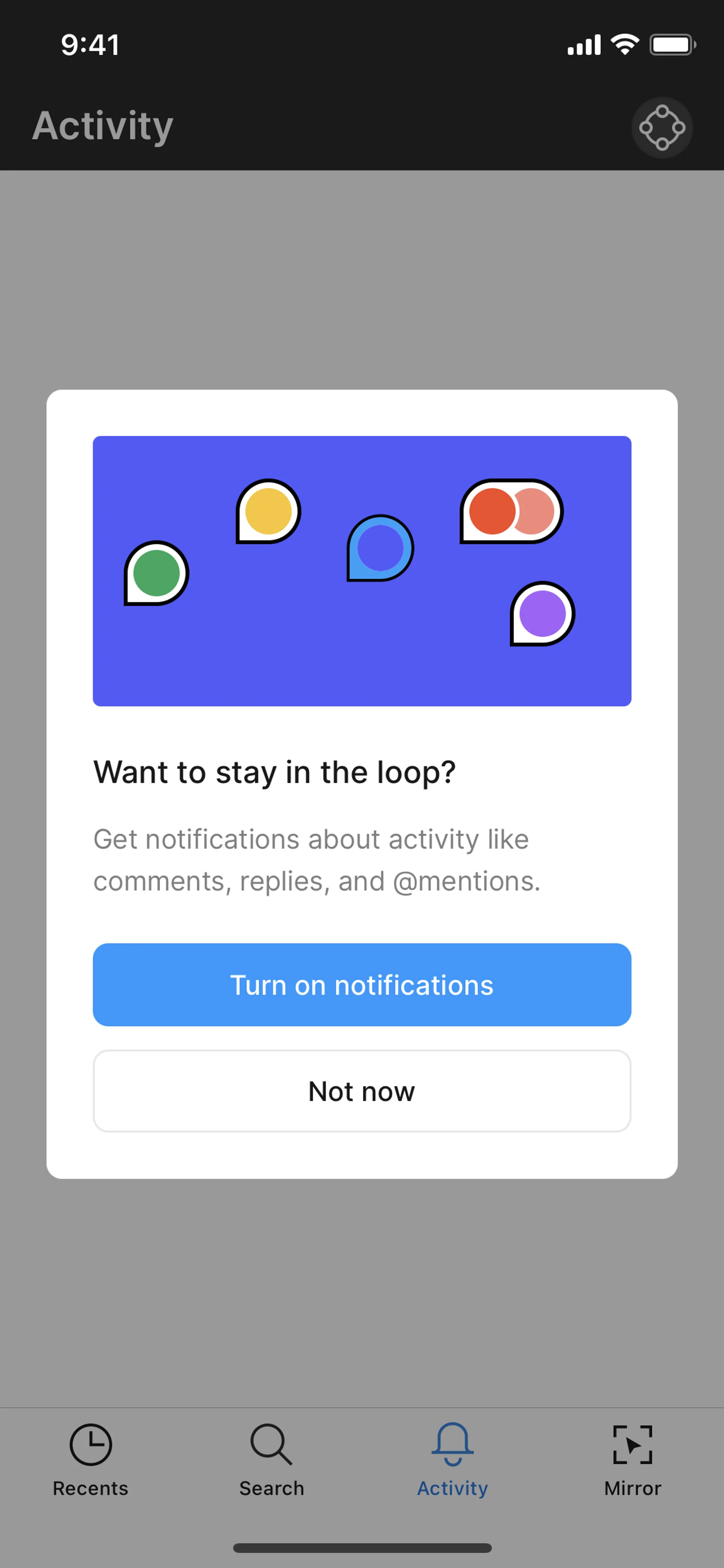Open the workspace icon in the header
Screen dimensions: 724x1568
click(661, 128)
